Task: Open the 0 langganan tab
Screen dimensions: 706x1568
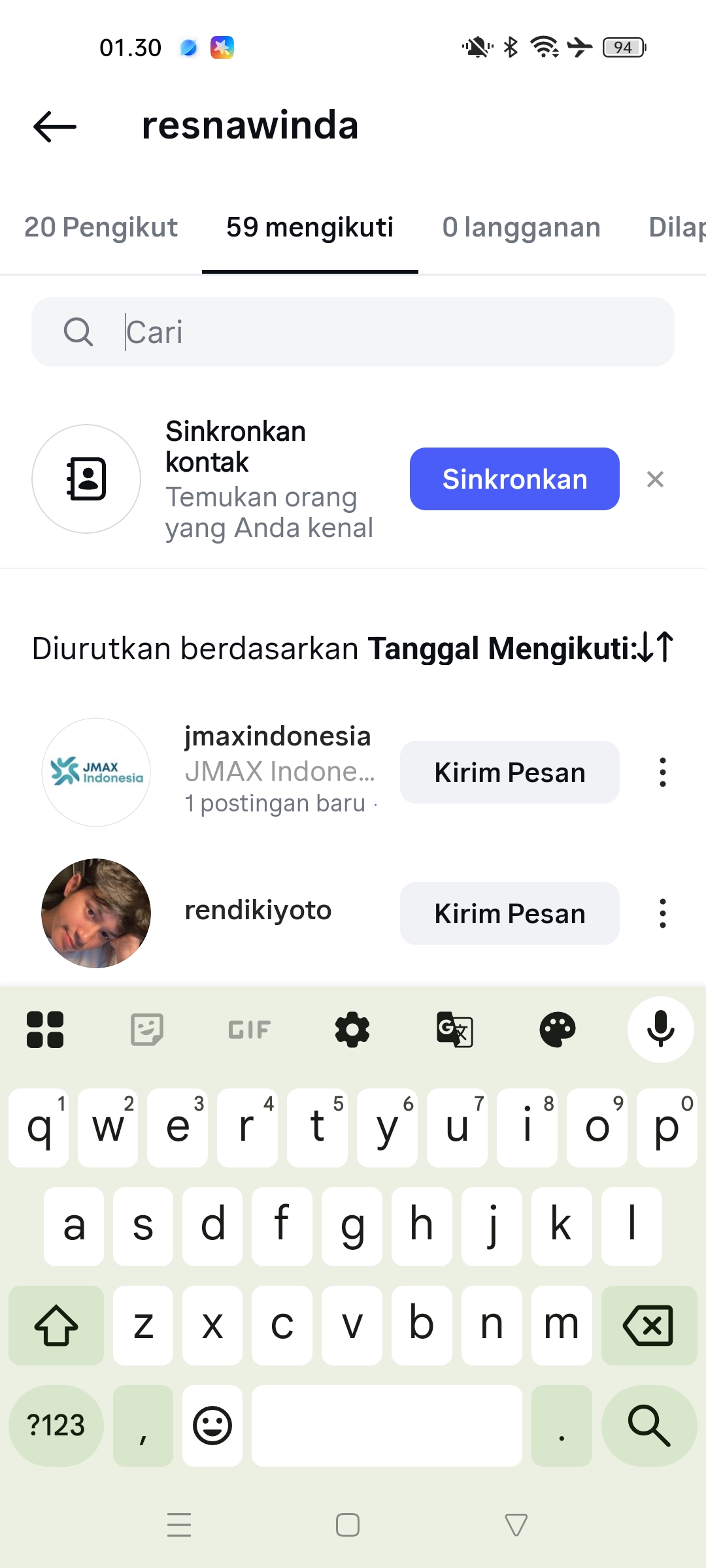Action: (x=521, y=227)
